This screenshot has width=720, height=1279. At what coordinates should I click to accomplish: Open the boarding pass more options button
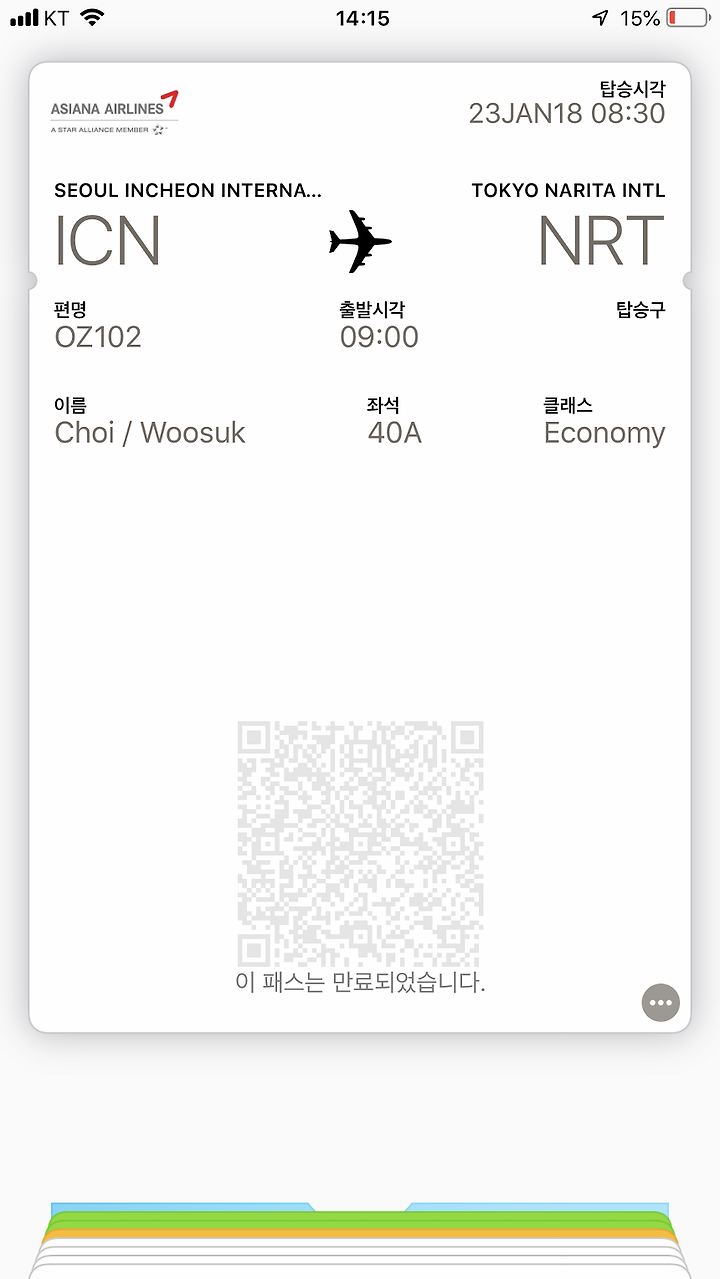click(x=660, y=1002)
